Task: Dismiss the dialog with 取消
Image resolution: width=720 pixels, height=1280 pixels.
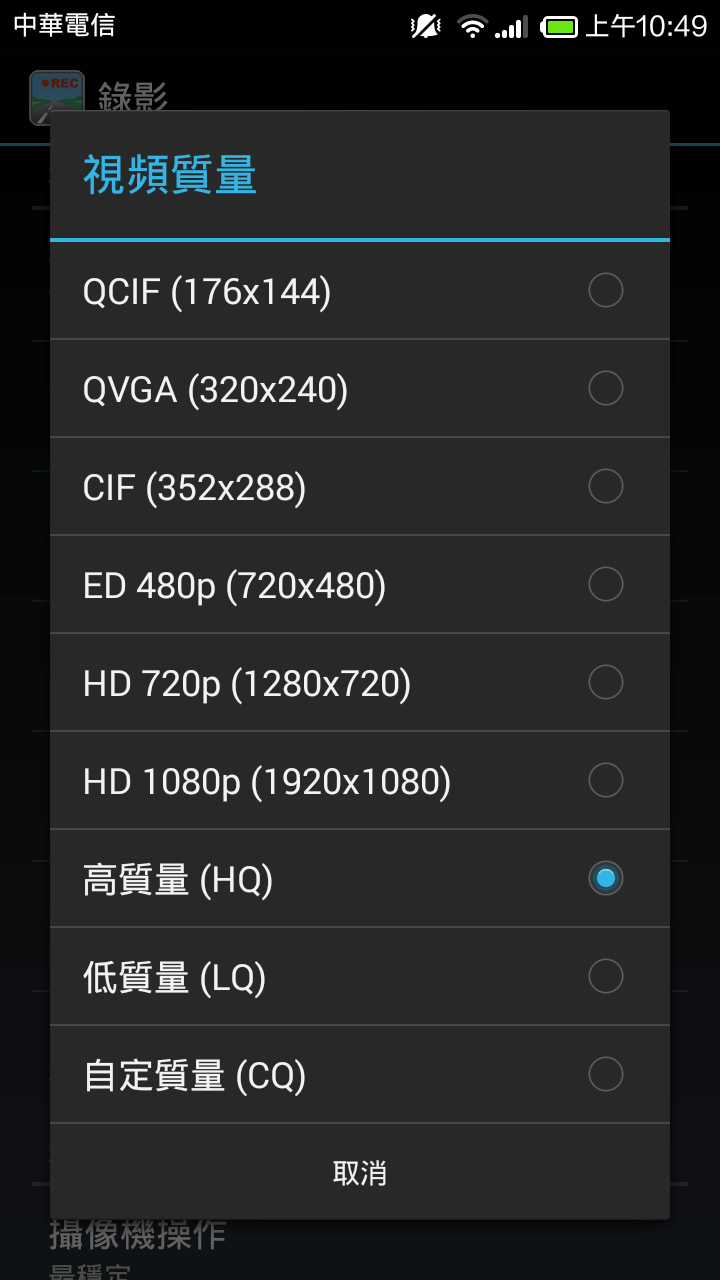Action: tap(360, 1172)
